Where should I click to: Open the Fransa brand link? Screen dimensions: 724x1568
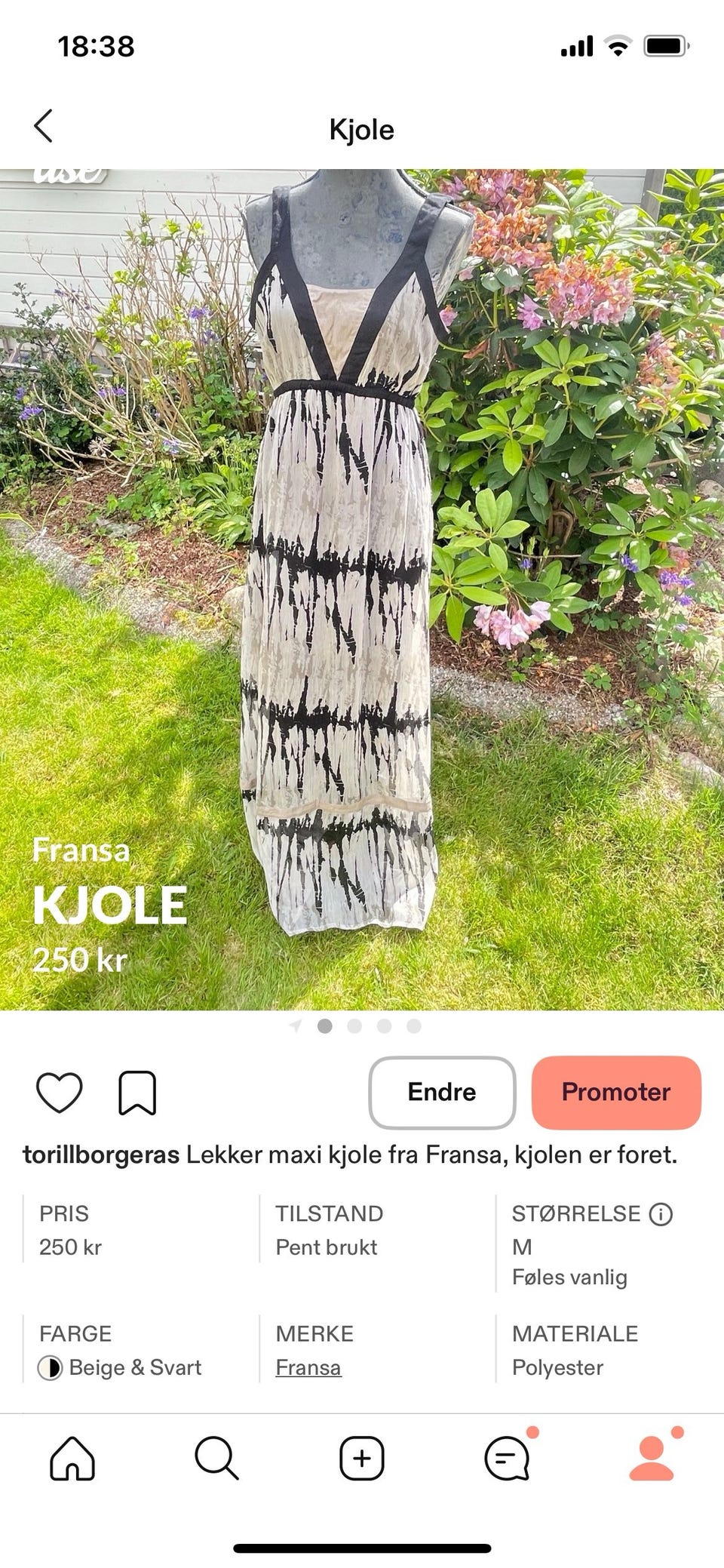pos(308,1367)
